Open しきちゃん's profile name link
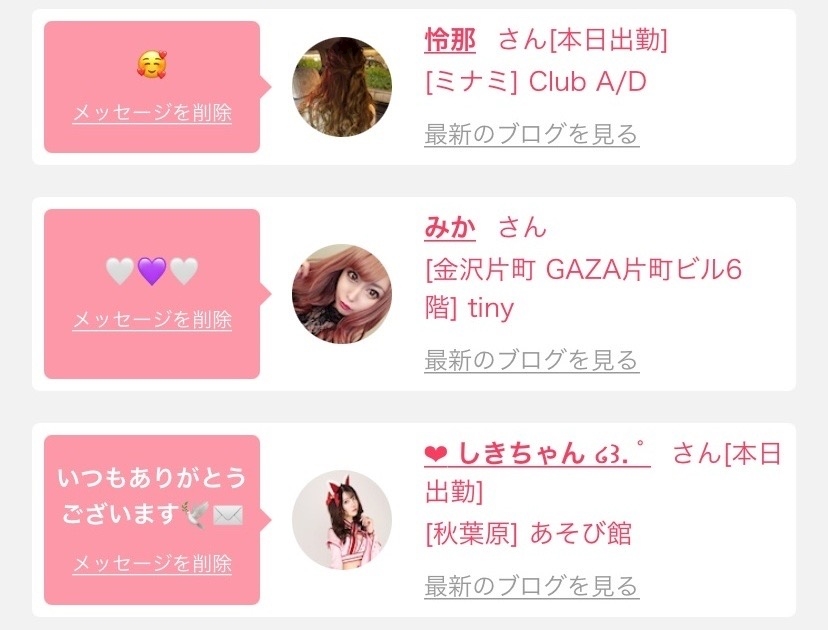The width and height of the screenshot is (828, 630). pyautogui.click(x=537, y=454)
